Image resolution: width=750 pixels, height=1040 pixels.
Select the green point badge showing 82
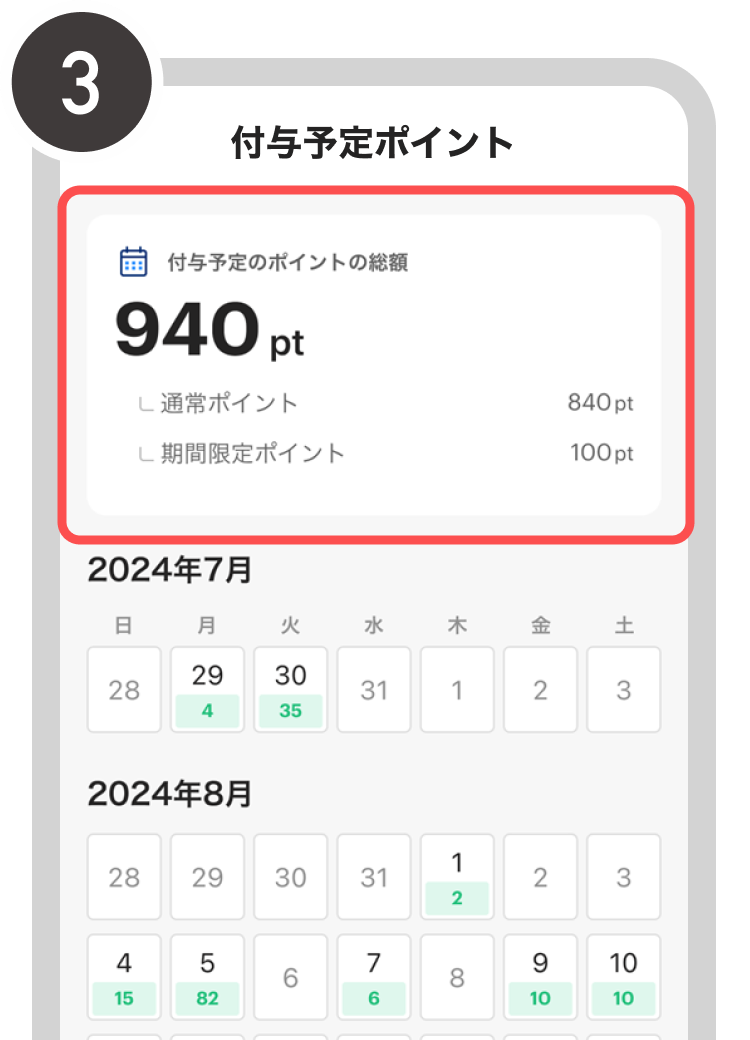(207, 998)
